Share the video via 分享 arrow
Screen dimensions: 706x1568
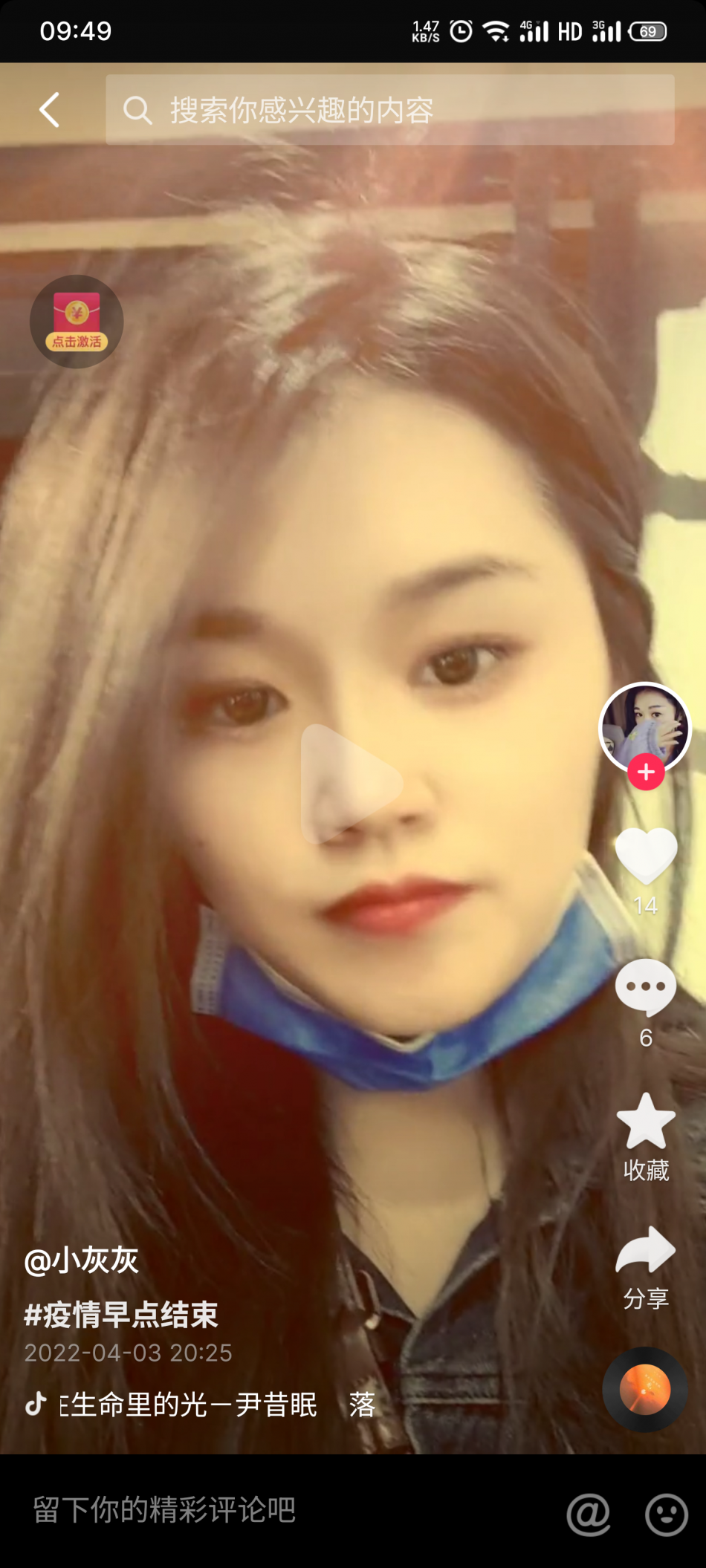point(646,1251)
